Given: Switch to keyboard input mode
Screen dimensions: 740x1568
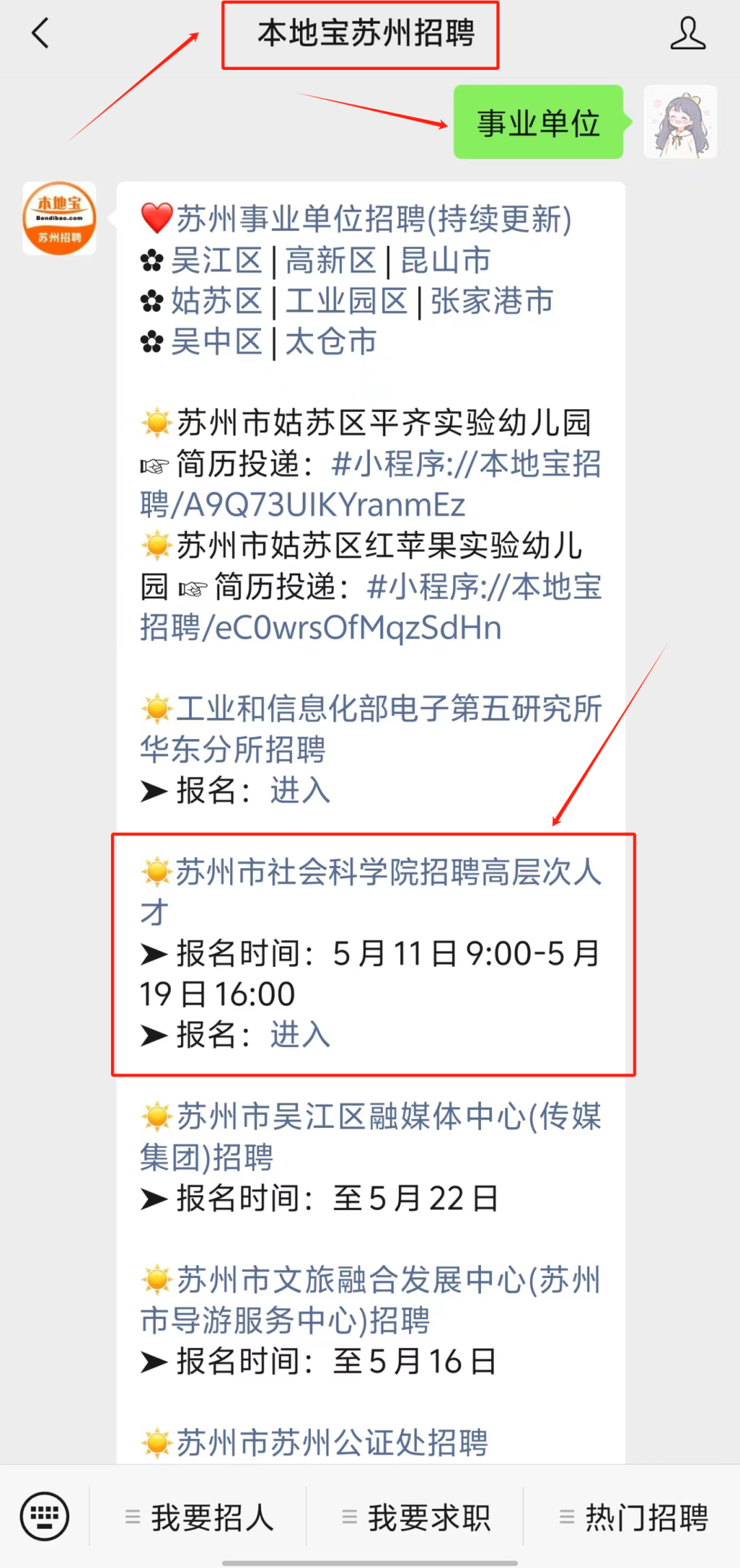Looking at the screenshot, I should [x=45, y=1516].
